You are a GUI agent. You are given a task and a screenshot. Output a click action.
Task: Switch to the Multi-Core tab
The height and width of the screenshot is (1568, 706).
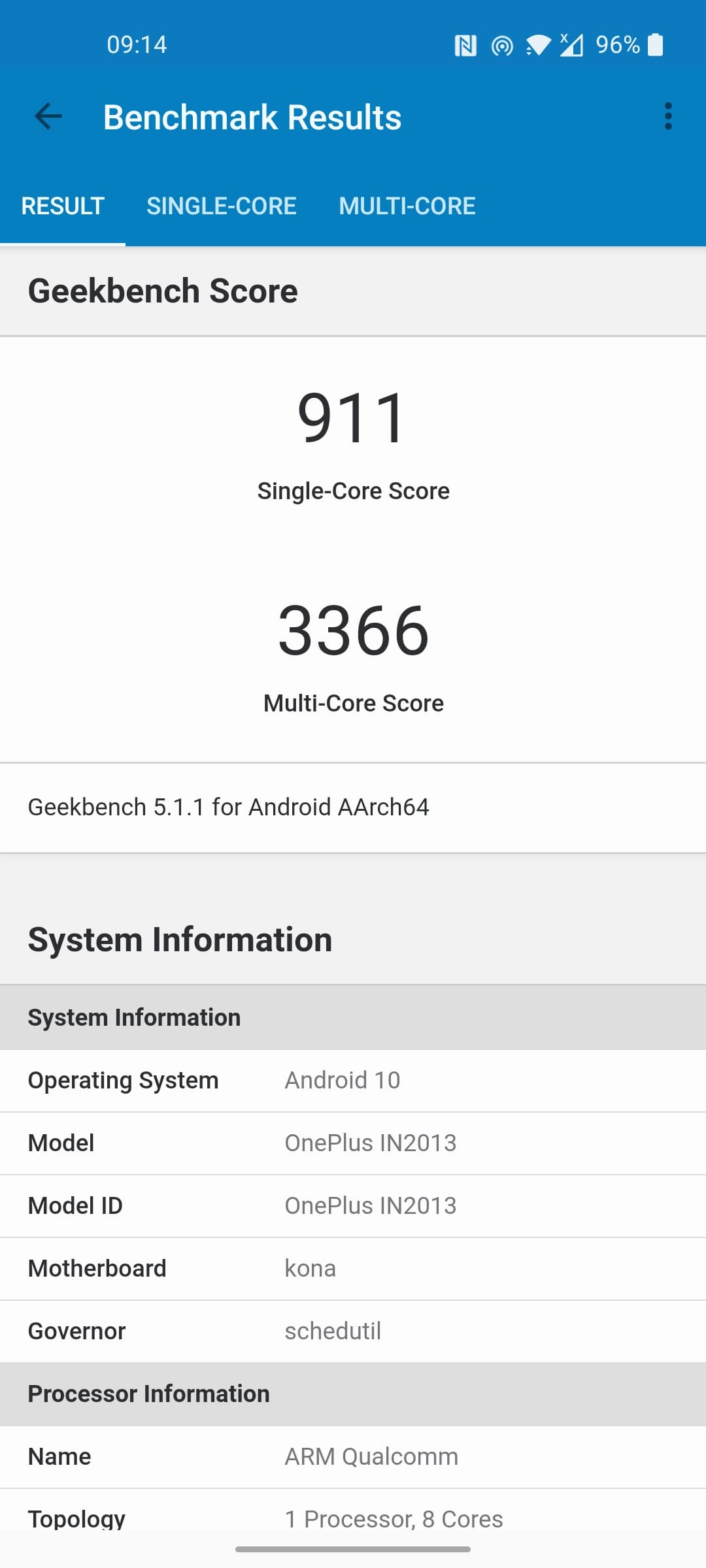(x=407, y=206)
